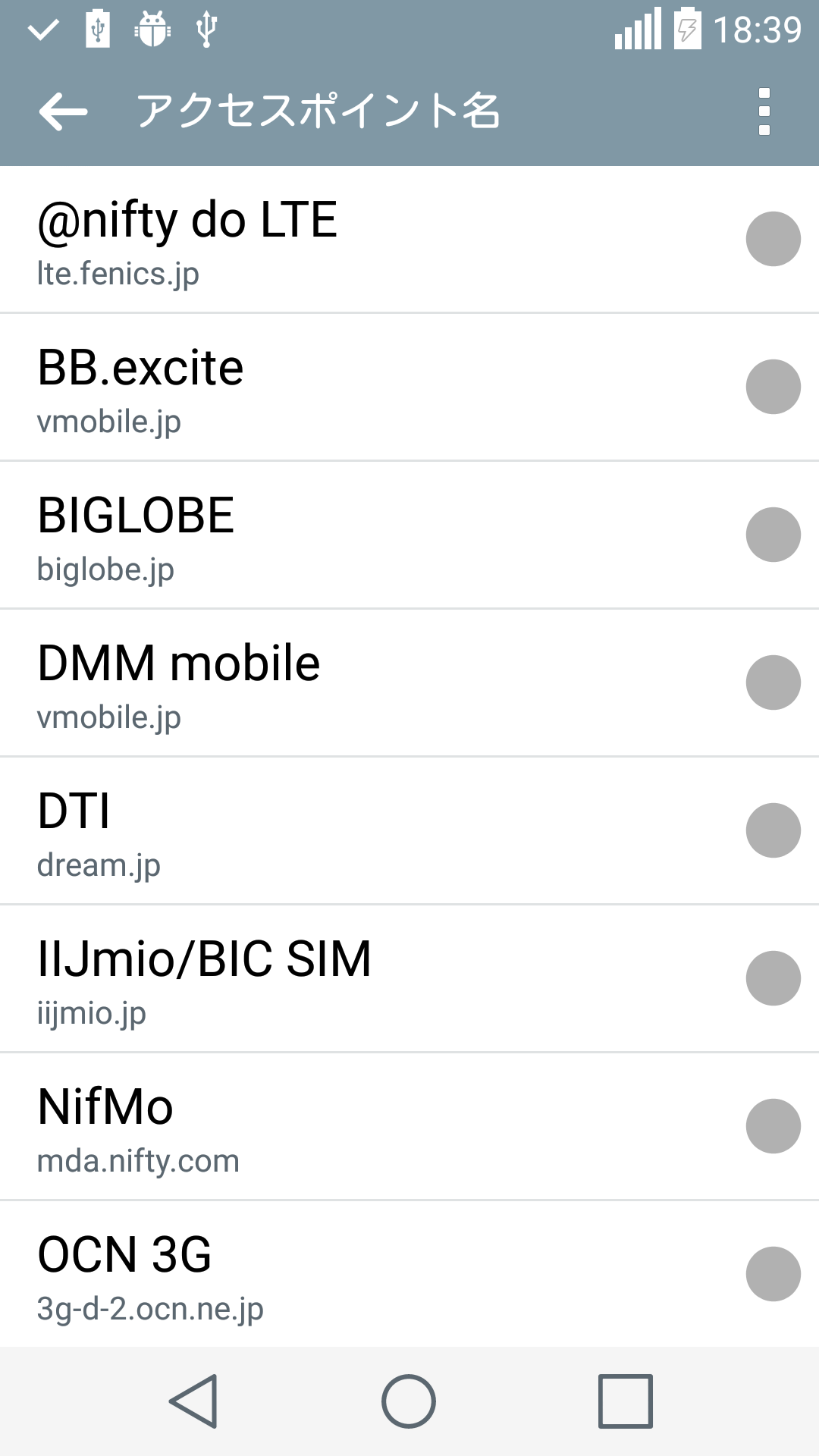
Task: Select DMM mobile radio button
Action: point(773,682)
